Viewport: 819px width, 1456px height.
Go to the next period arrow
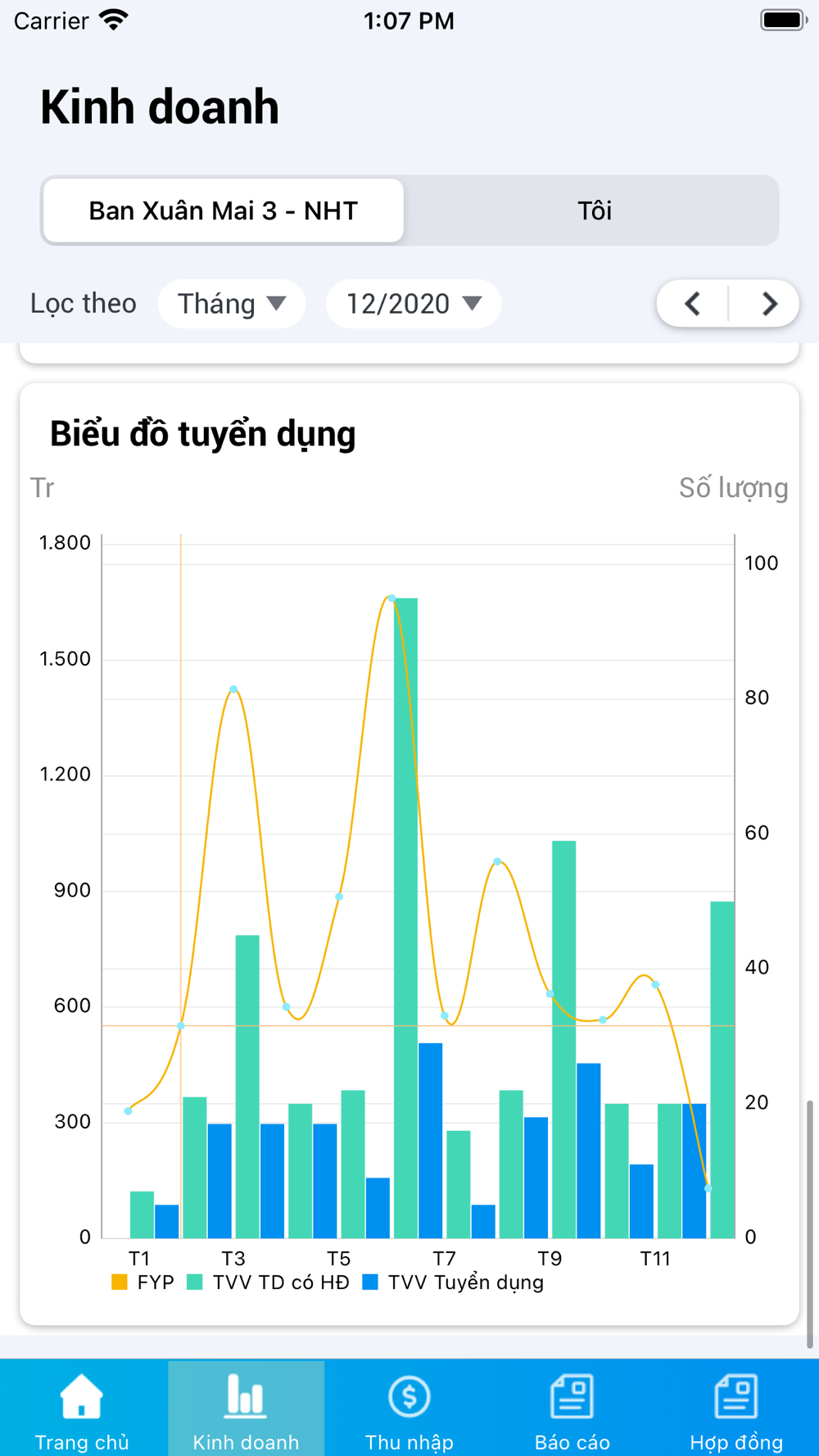tap(768, 304)
